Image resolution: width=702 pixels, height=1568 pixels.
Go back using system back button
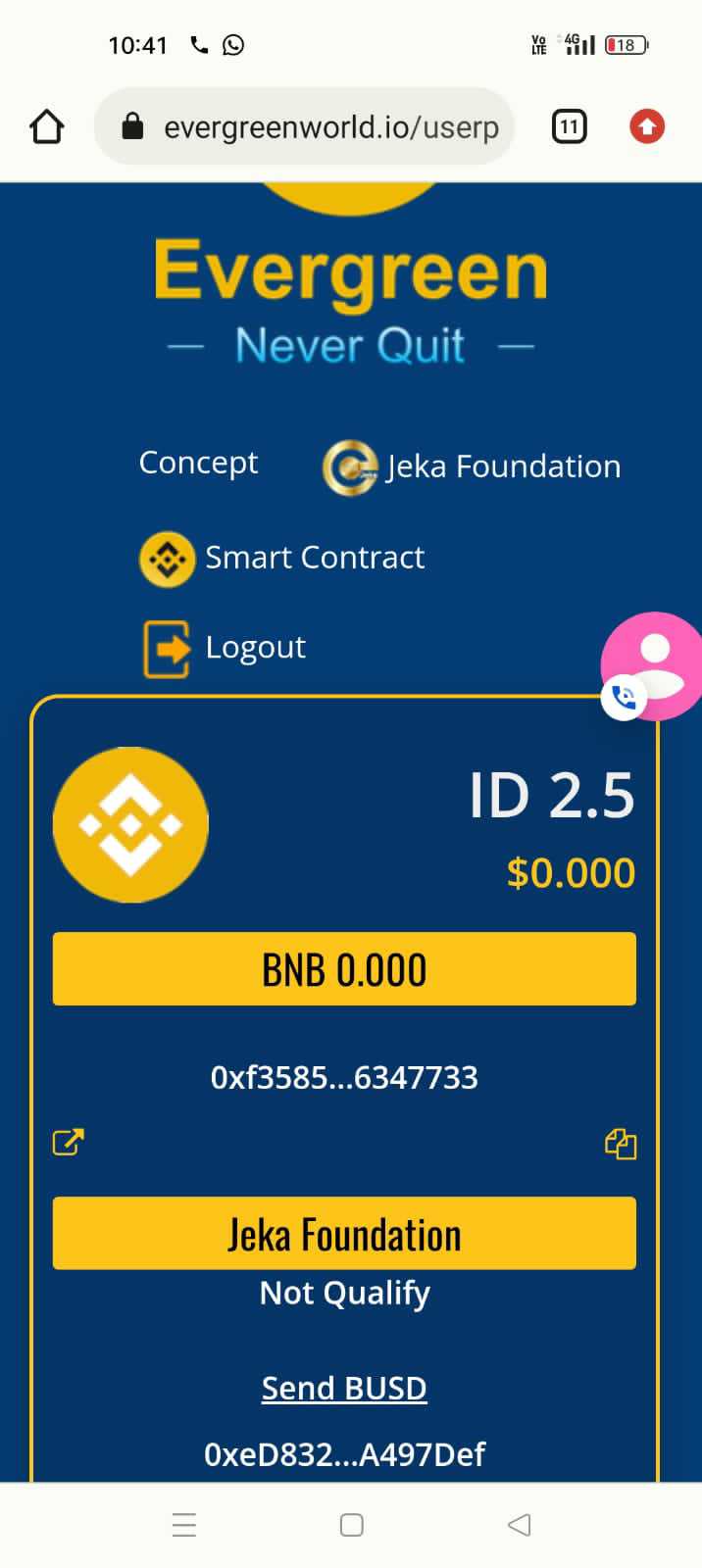[520, 1525]
